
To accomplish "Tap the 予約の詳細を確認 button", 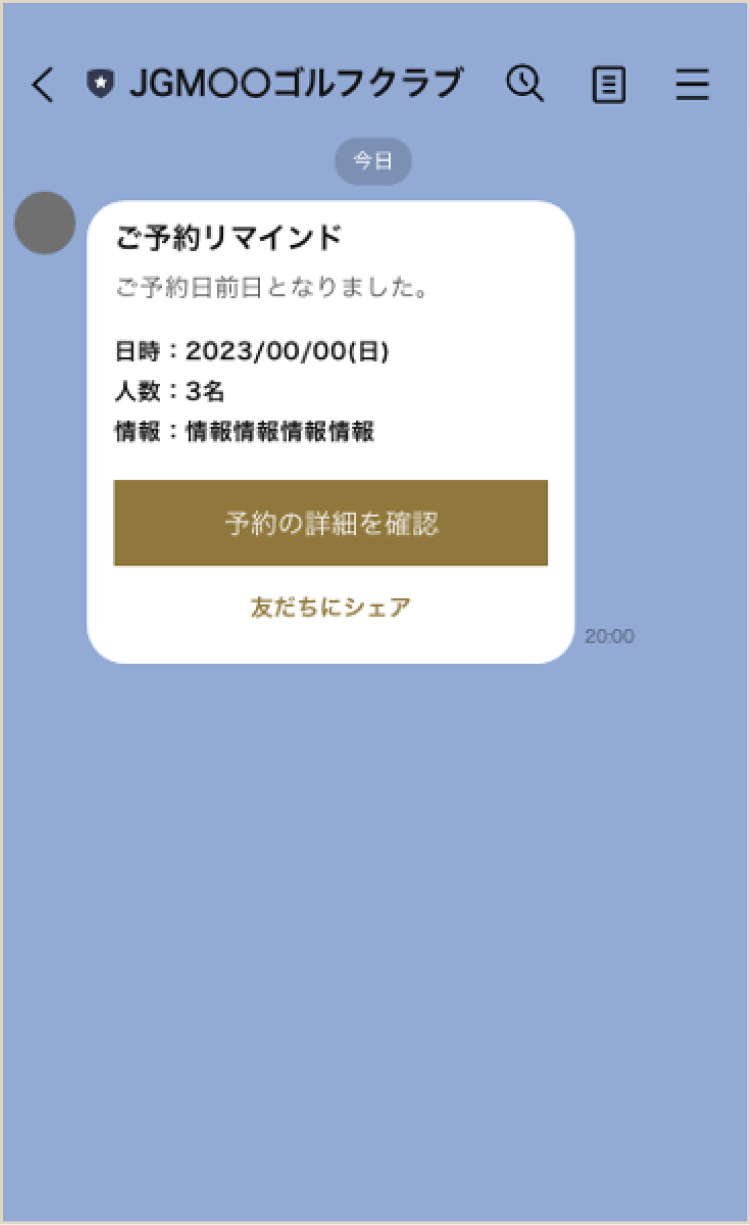I will pyautogui.click(x=331, y=523).
